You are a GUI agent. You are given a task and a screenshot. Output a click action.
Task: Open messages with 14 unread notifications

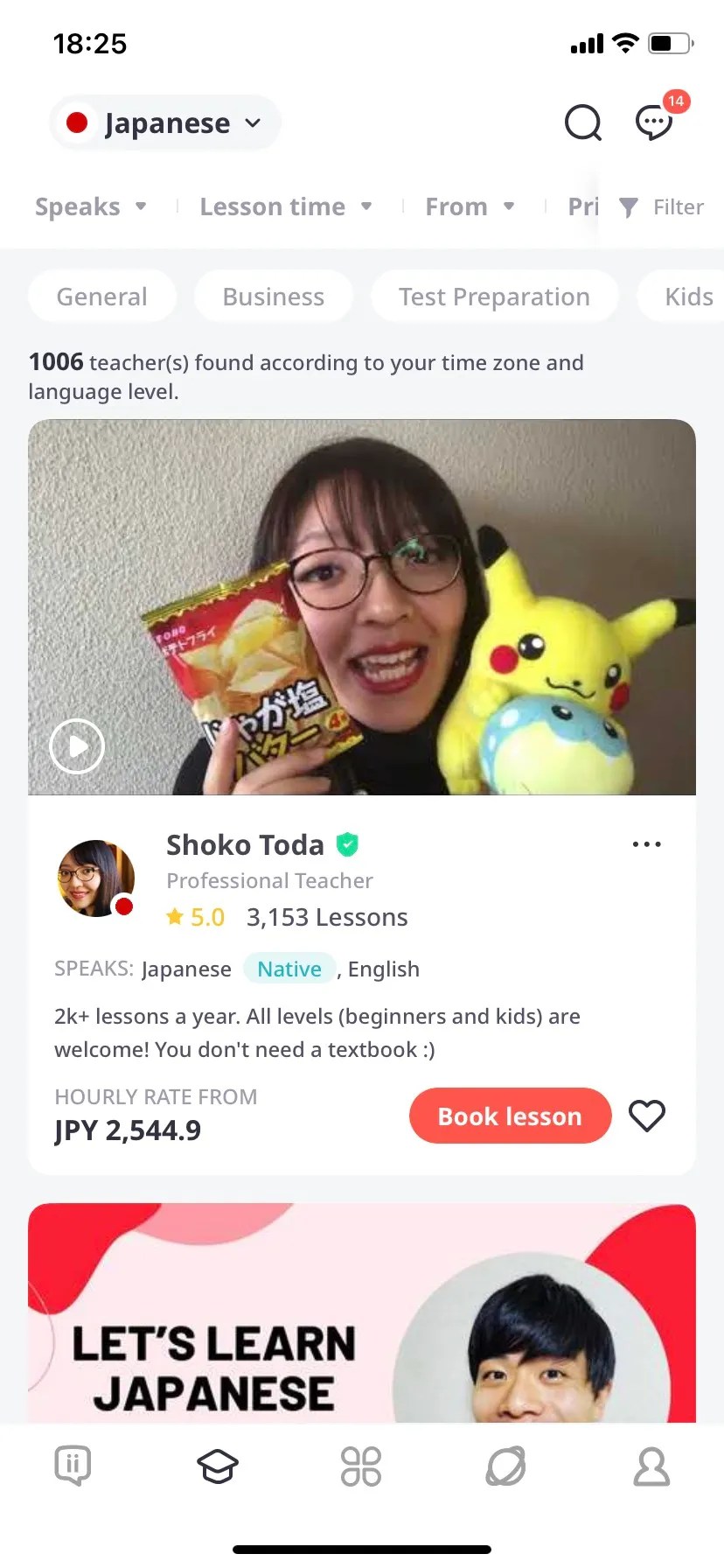click(652, 122)
